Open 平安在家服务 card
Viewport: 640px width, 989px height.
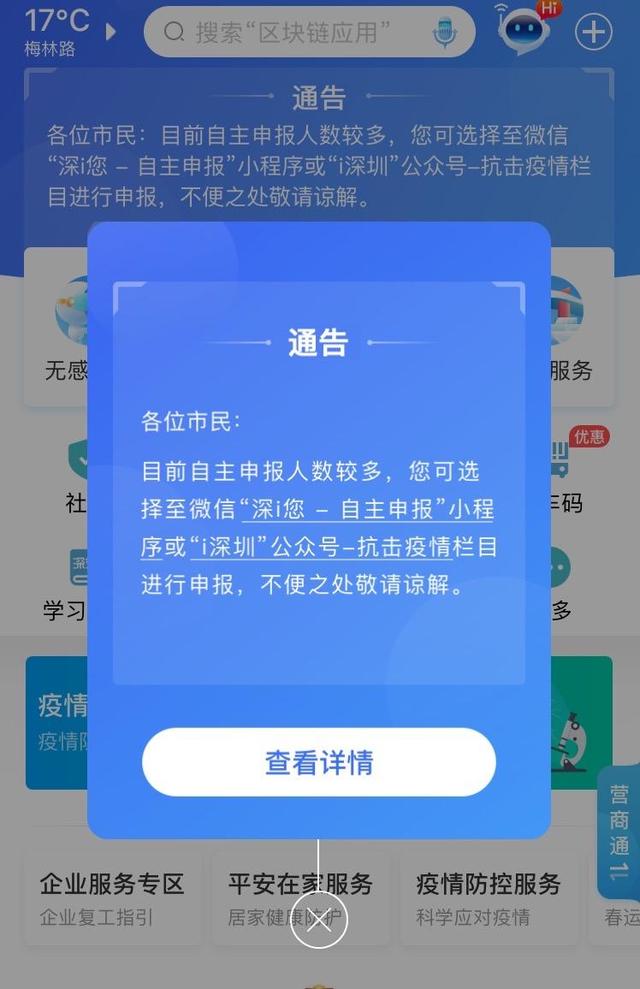(x=300, y=898)
